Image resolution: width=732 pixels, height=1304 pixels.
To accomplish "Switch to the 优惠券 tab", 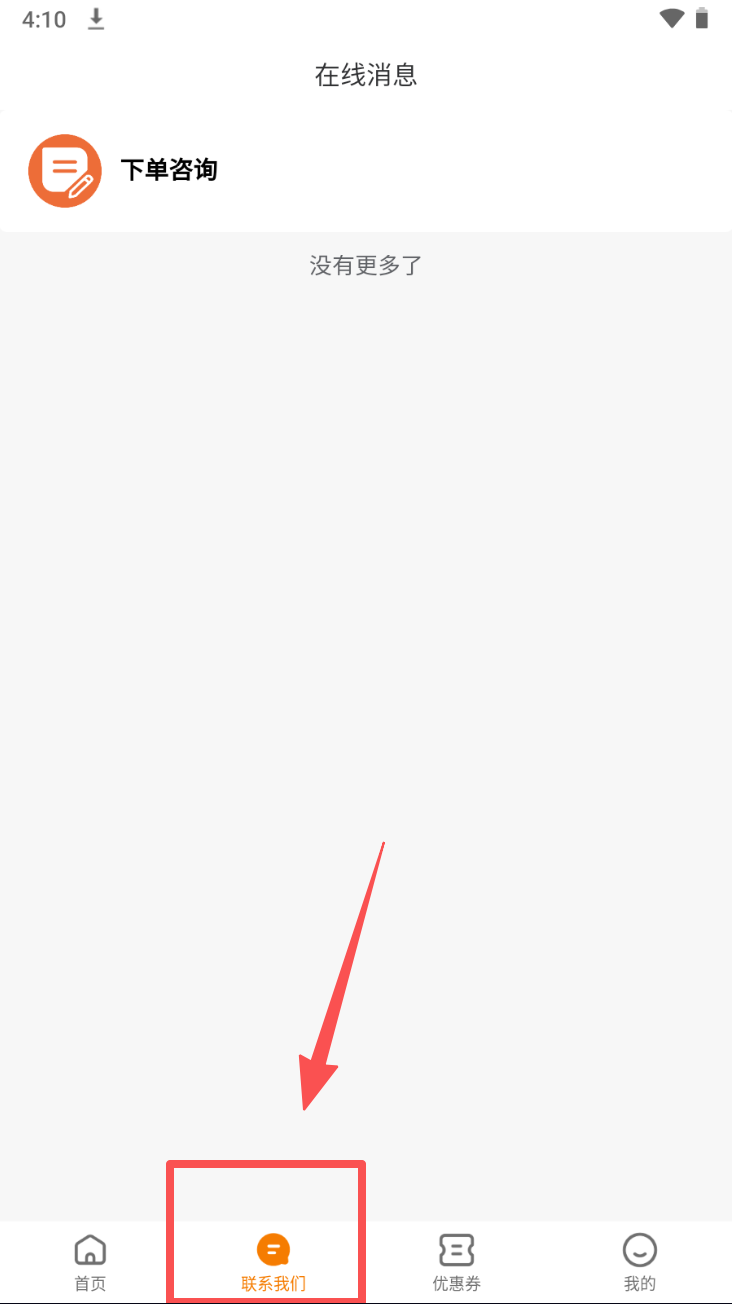I will [x=456, y=1261].
